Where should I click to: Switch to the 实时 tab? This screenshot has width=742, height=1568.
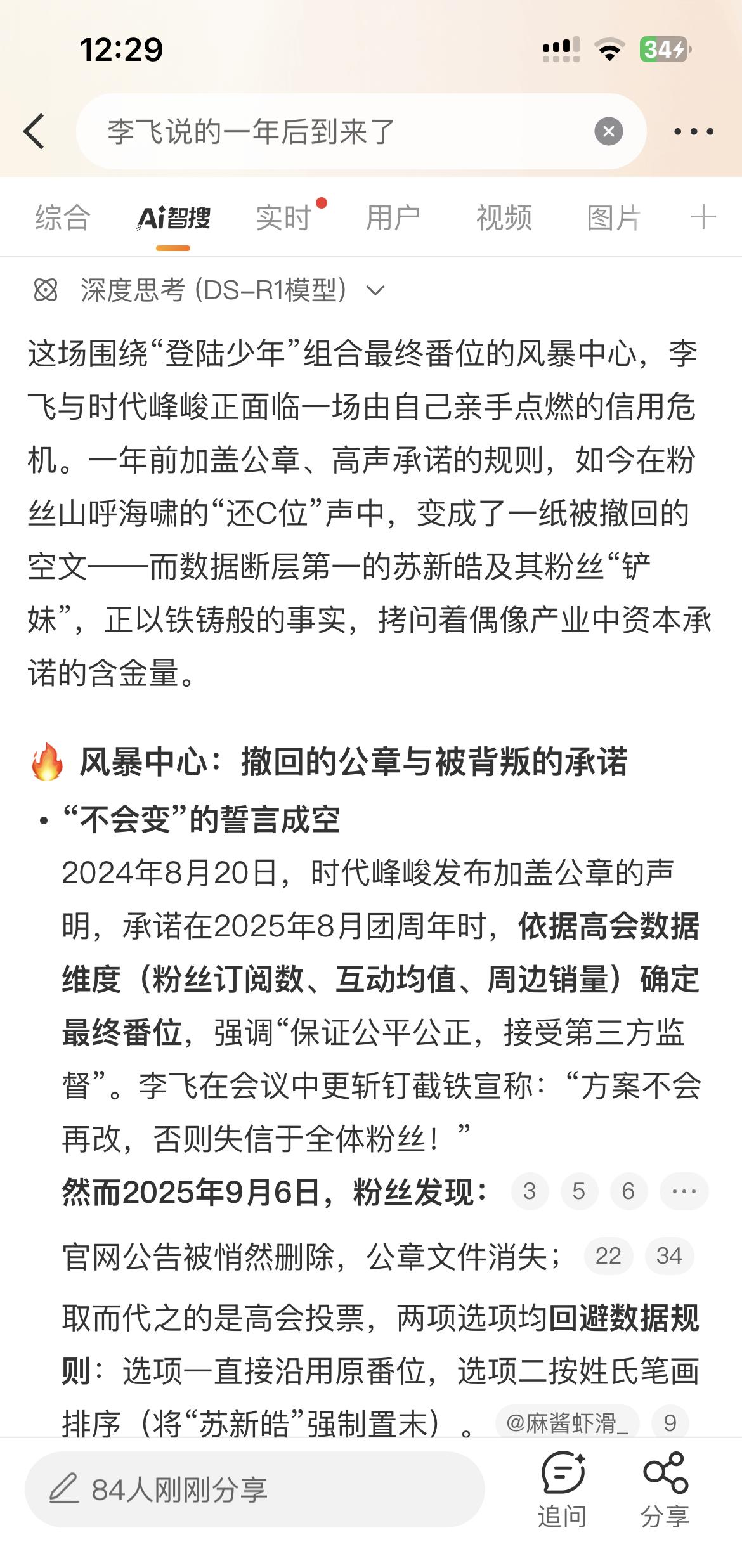click(x=283, y=218)
